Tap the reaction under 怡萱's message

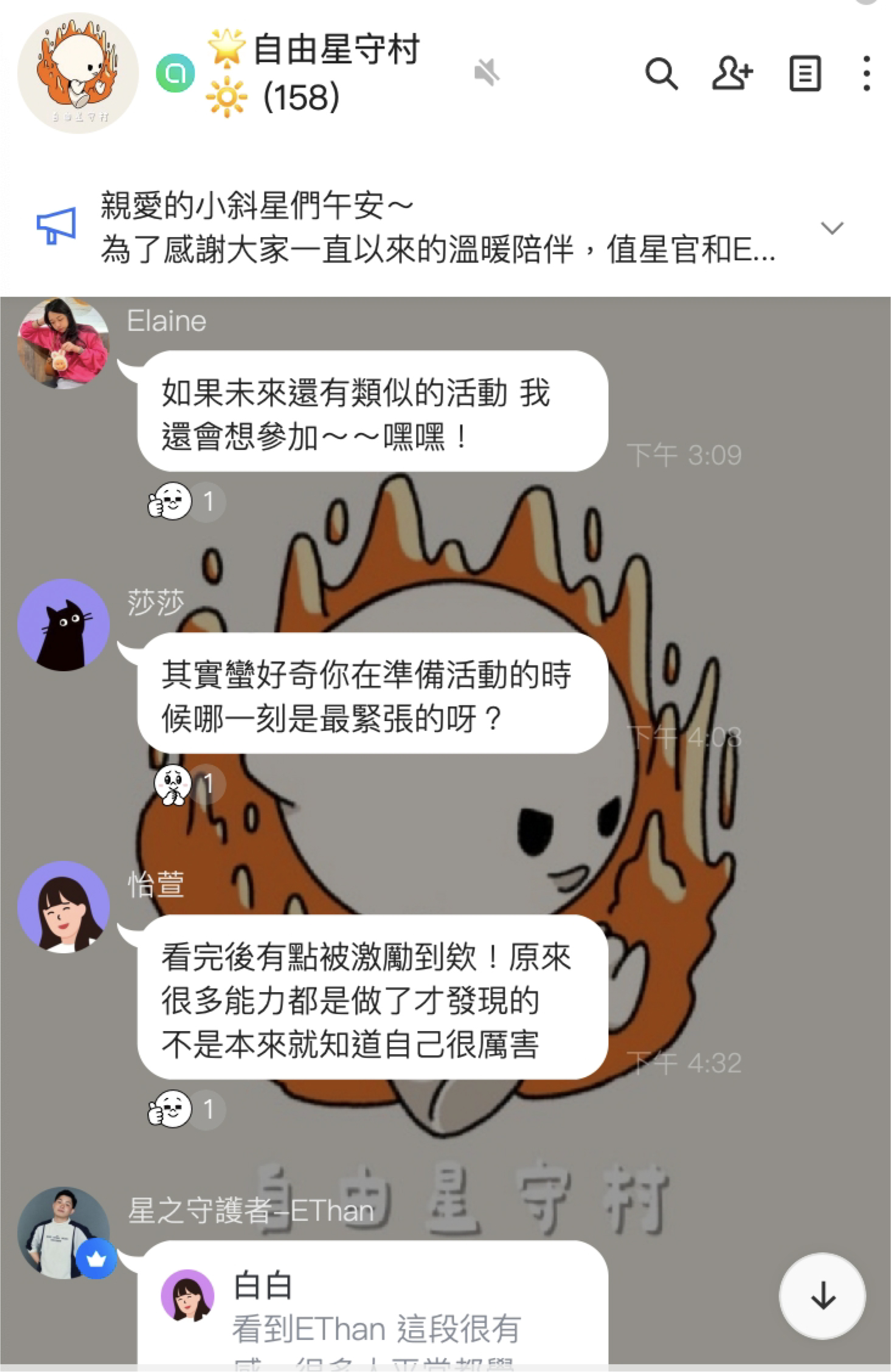(x=185, y=1109)
